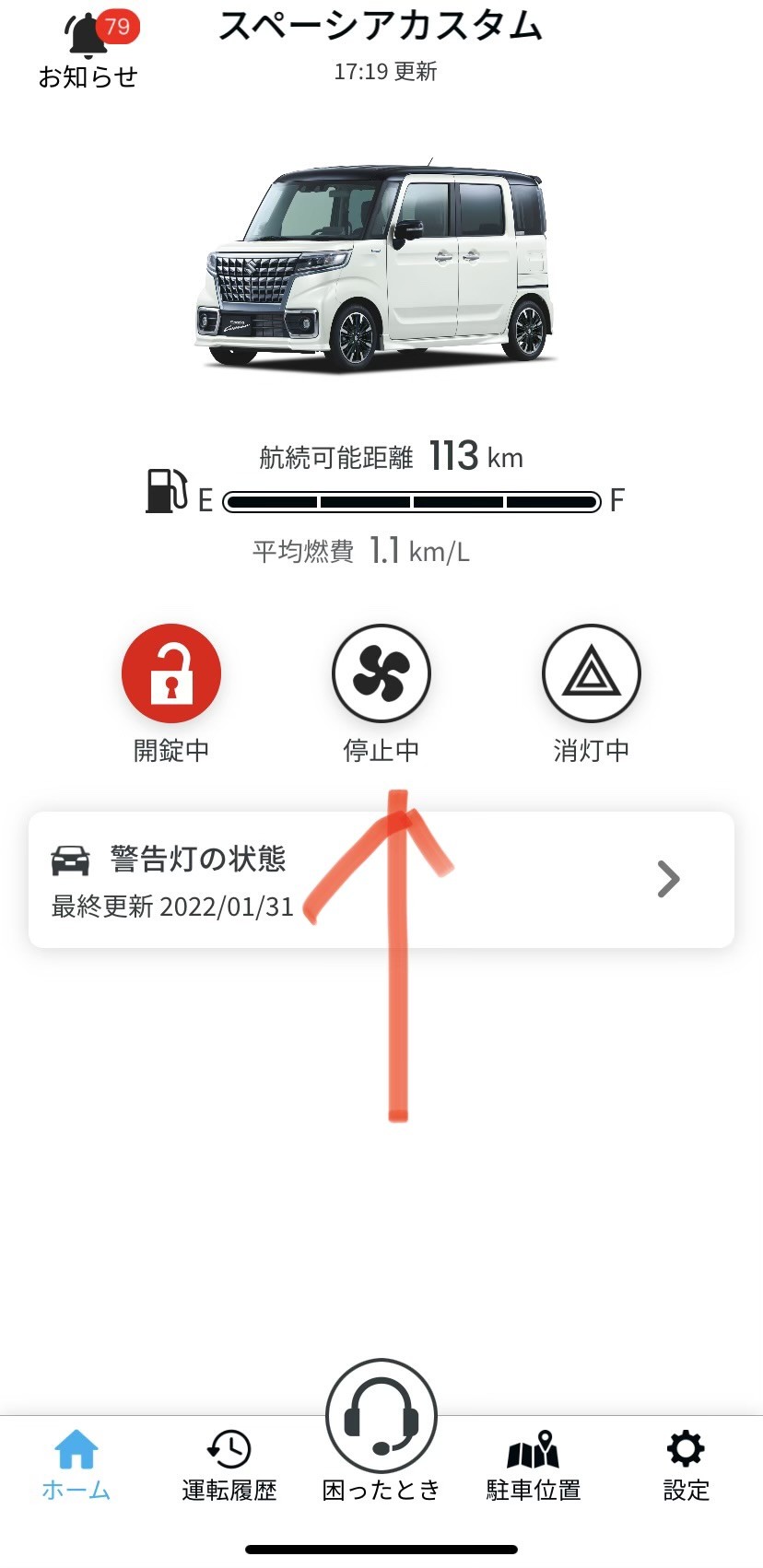Switch to the ホーム tab

tap(76, 1465)
